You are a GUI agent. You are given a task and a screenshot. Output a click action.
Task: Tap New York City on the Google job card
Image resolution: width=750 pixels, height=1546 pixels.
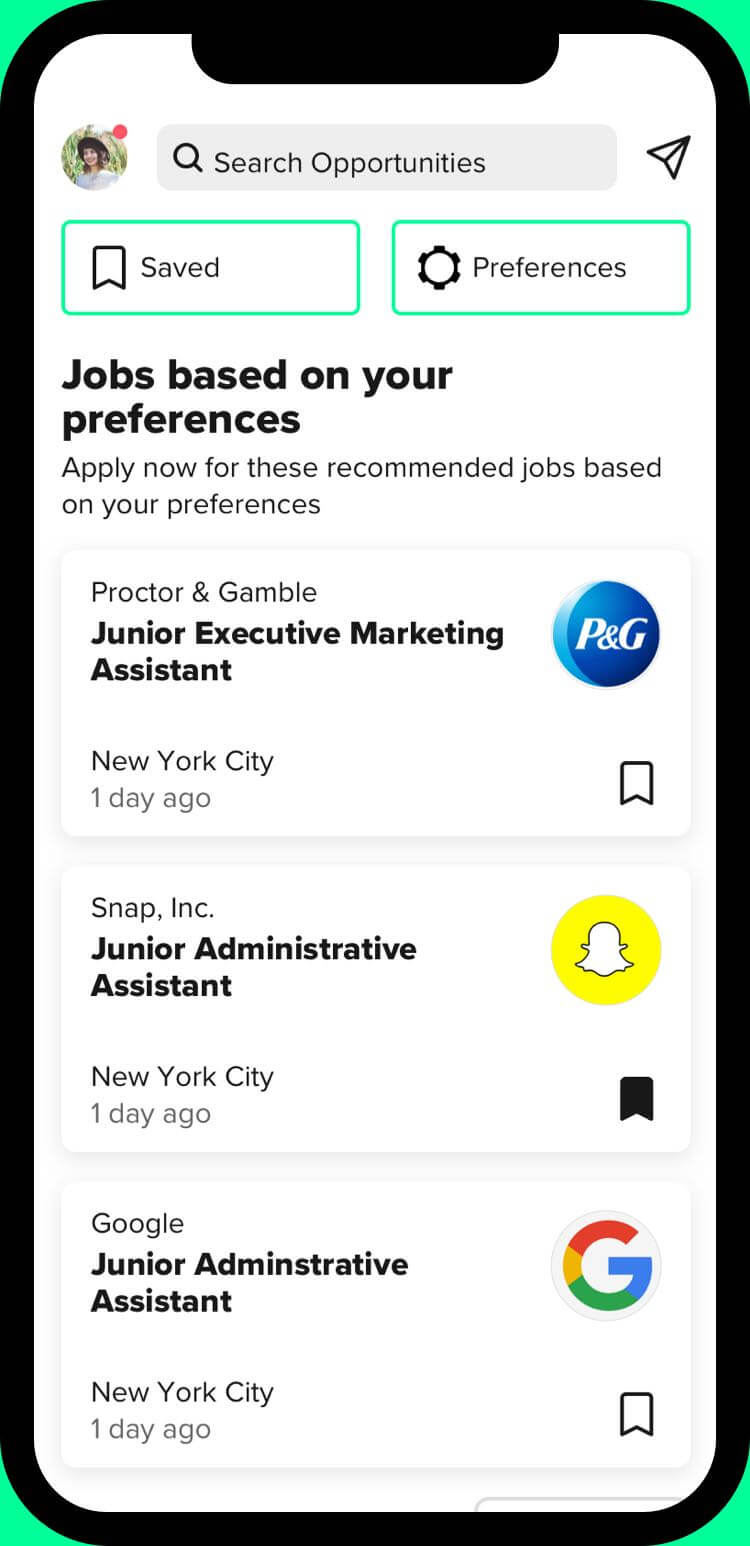(182, 1392)
